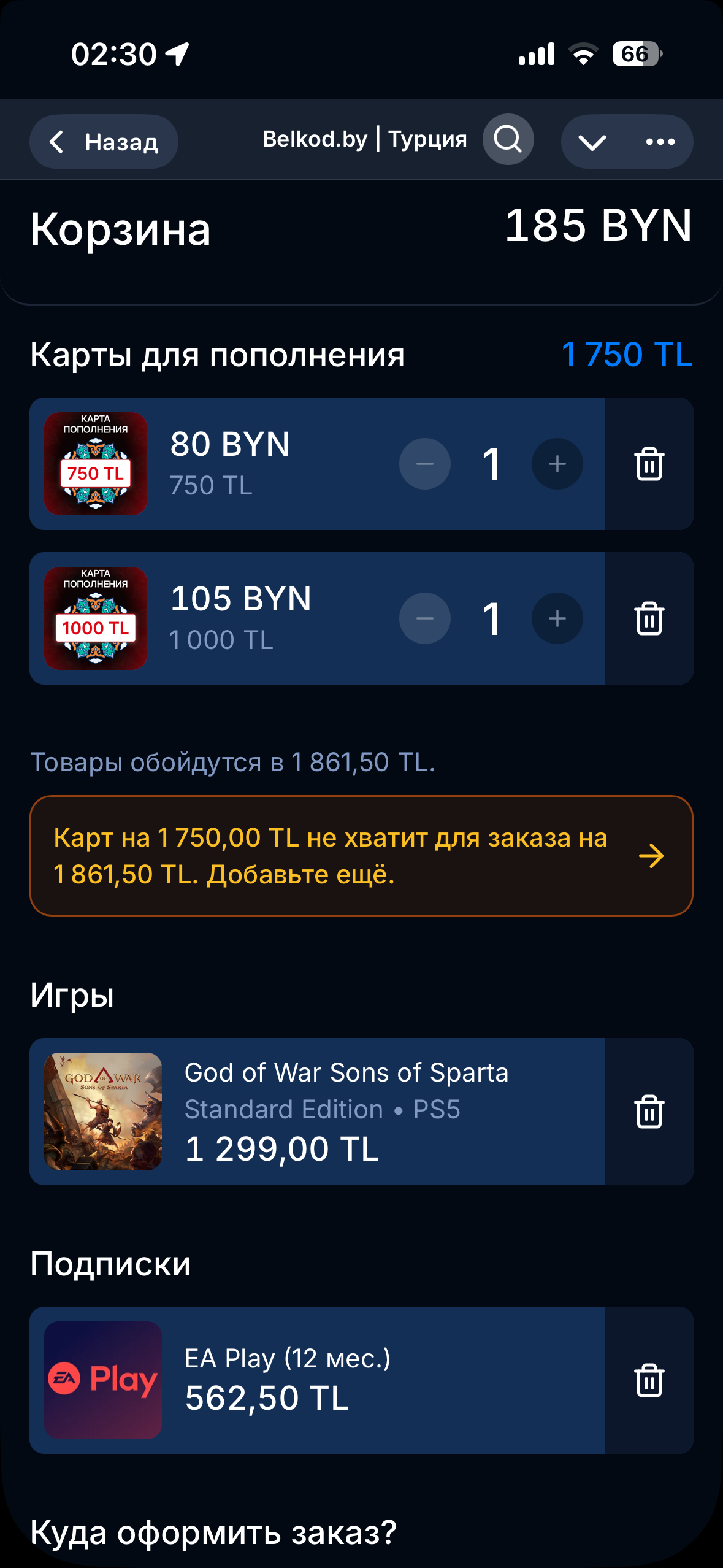The image size is (723, 1568).
Task: Open search for Belkod.by store
Action: point(508,140)
